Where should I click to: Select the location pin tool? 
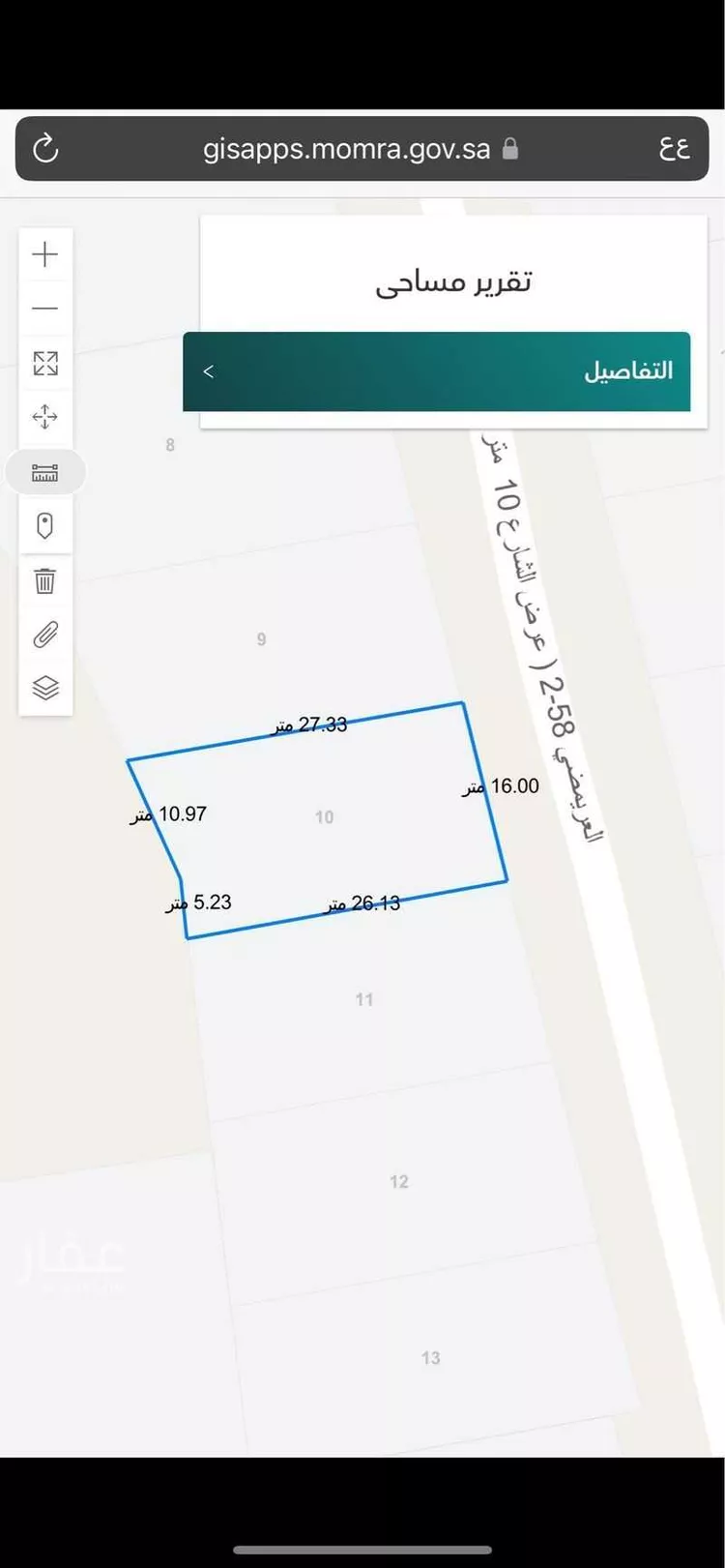[x=45, y=526]
